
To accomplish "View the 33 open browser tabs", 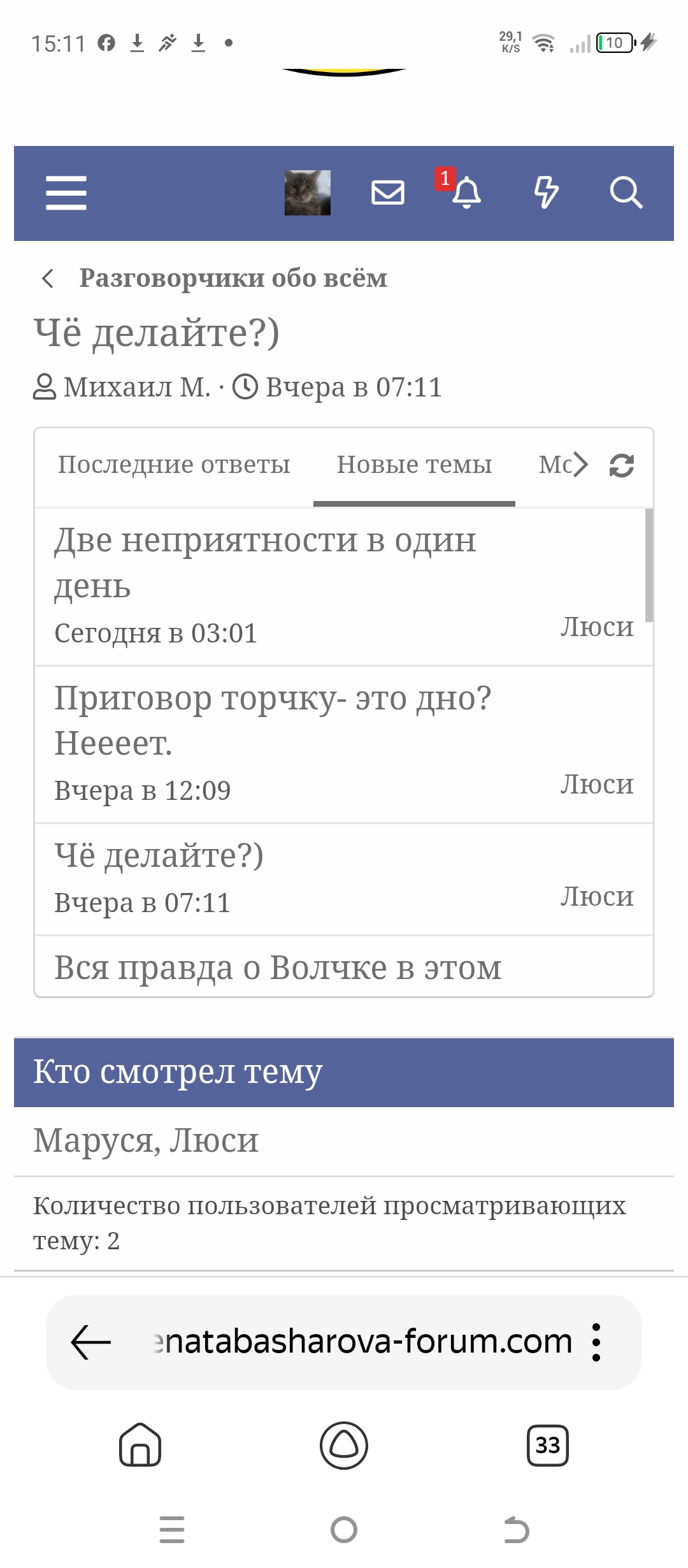I will pos(547,1445).
